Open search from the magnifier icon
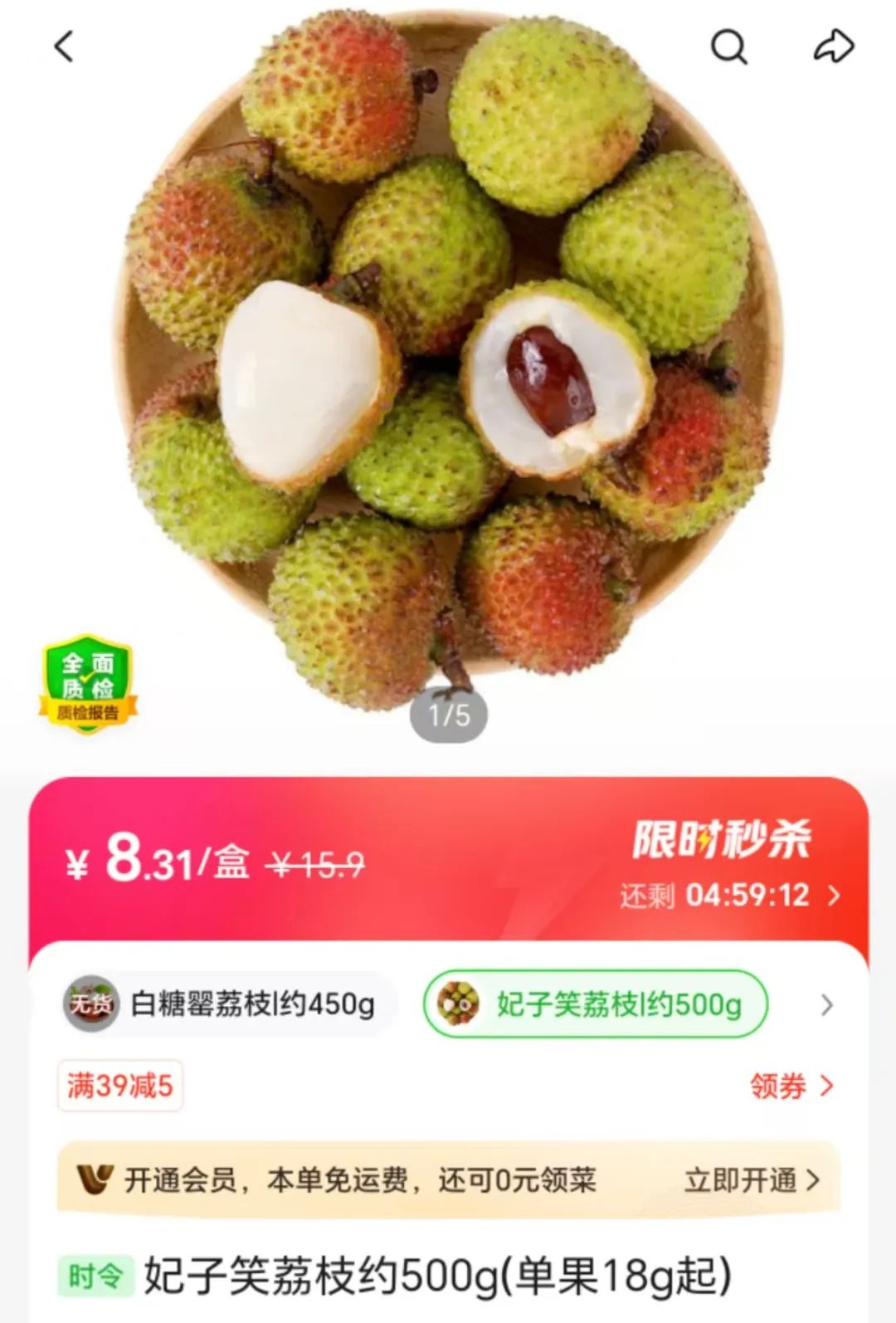Screen dimensions: 896x1323 728,46
